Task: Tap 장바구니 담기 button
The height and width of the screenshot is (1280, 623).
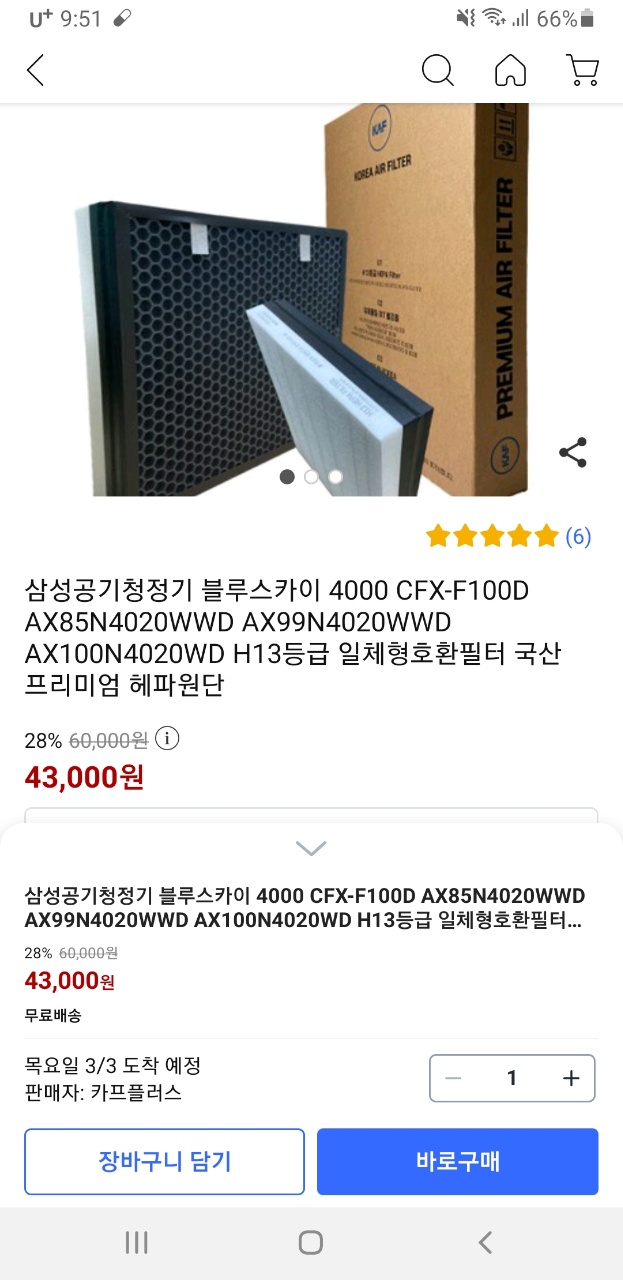Action: point(164,1161)
